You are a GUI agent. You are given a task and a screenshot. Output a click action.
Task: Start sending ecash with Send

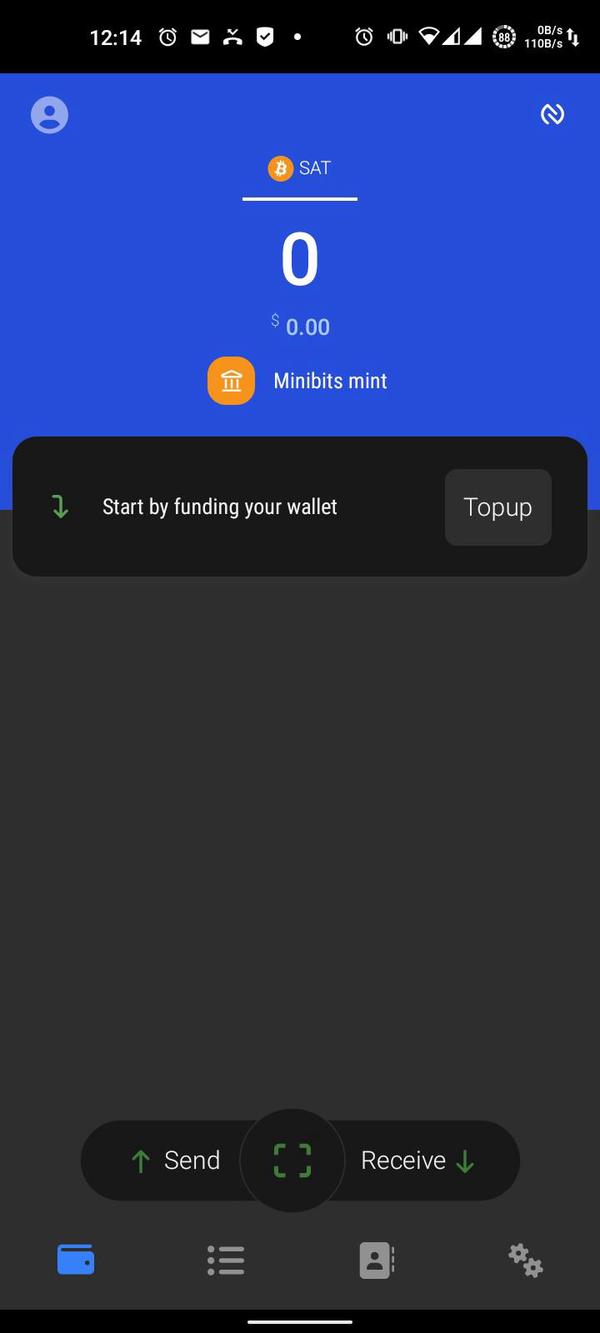tap(175, 1160)
